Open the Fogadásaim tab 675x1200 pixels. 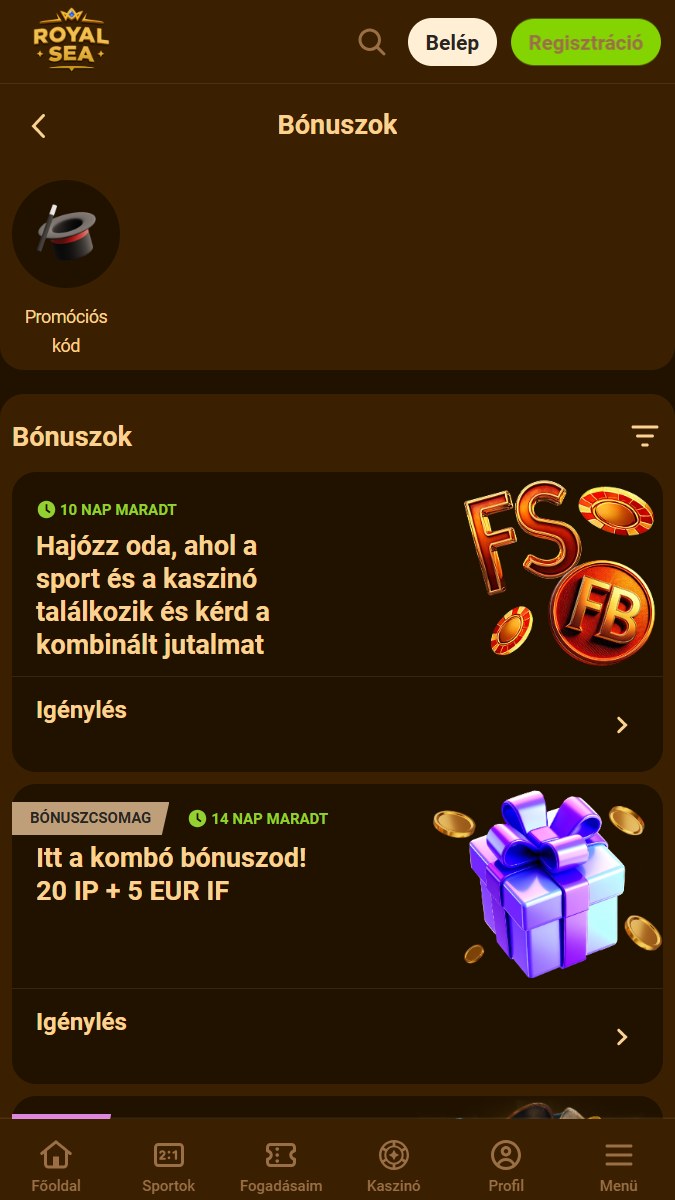pos(281,1167)
